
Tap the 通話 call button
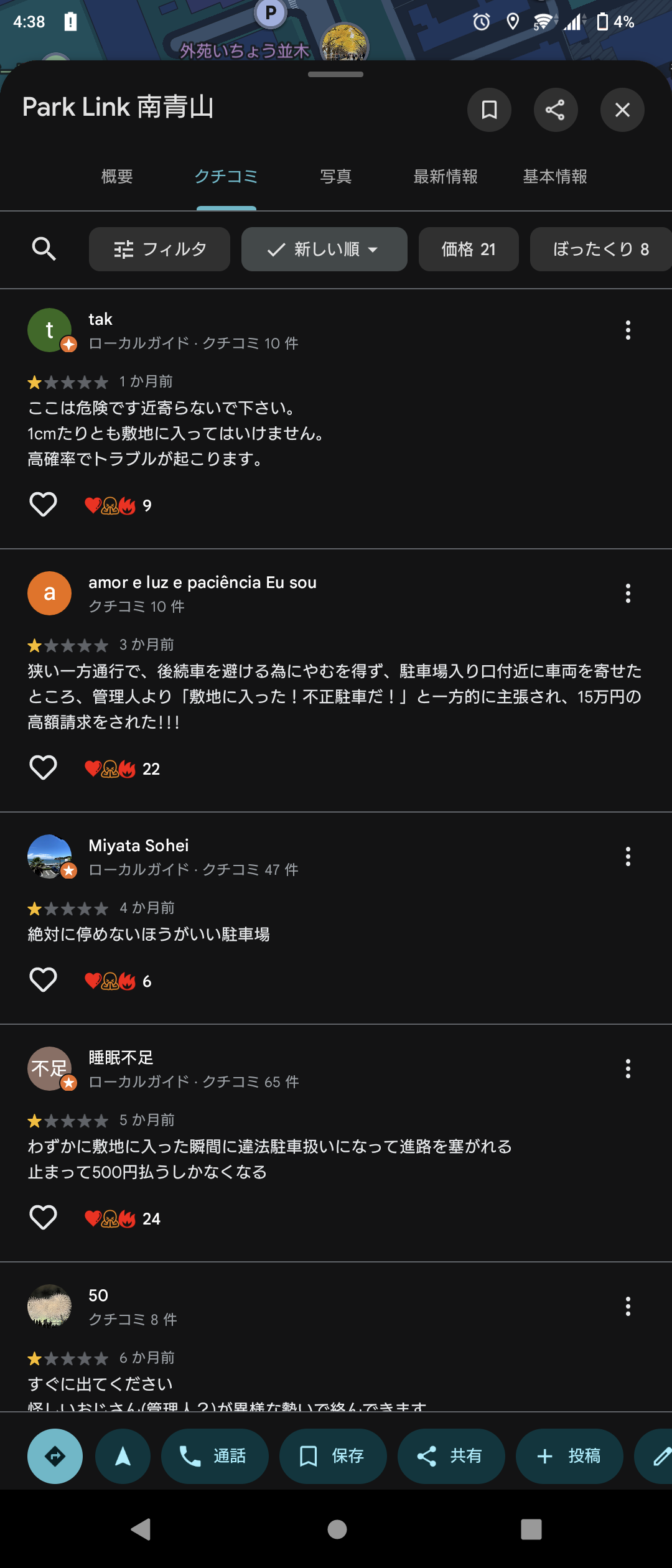click(215, 1456)
